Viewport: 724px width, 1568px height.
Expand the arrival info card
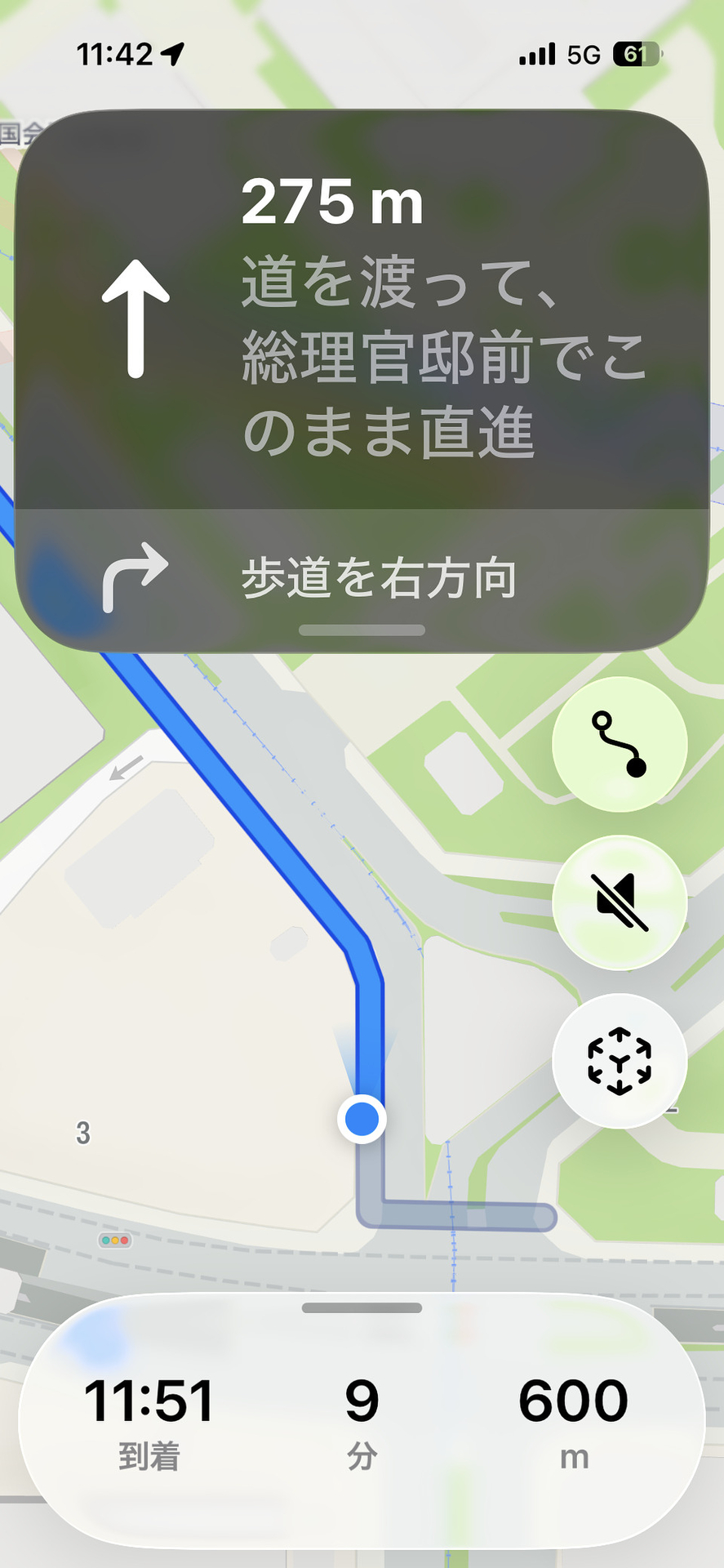pos(362,1307)
